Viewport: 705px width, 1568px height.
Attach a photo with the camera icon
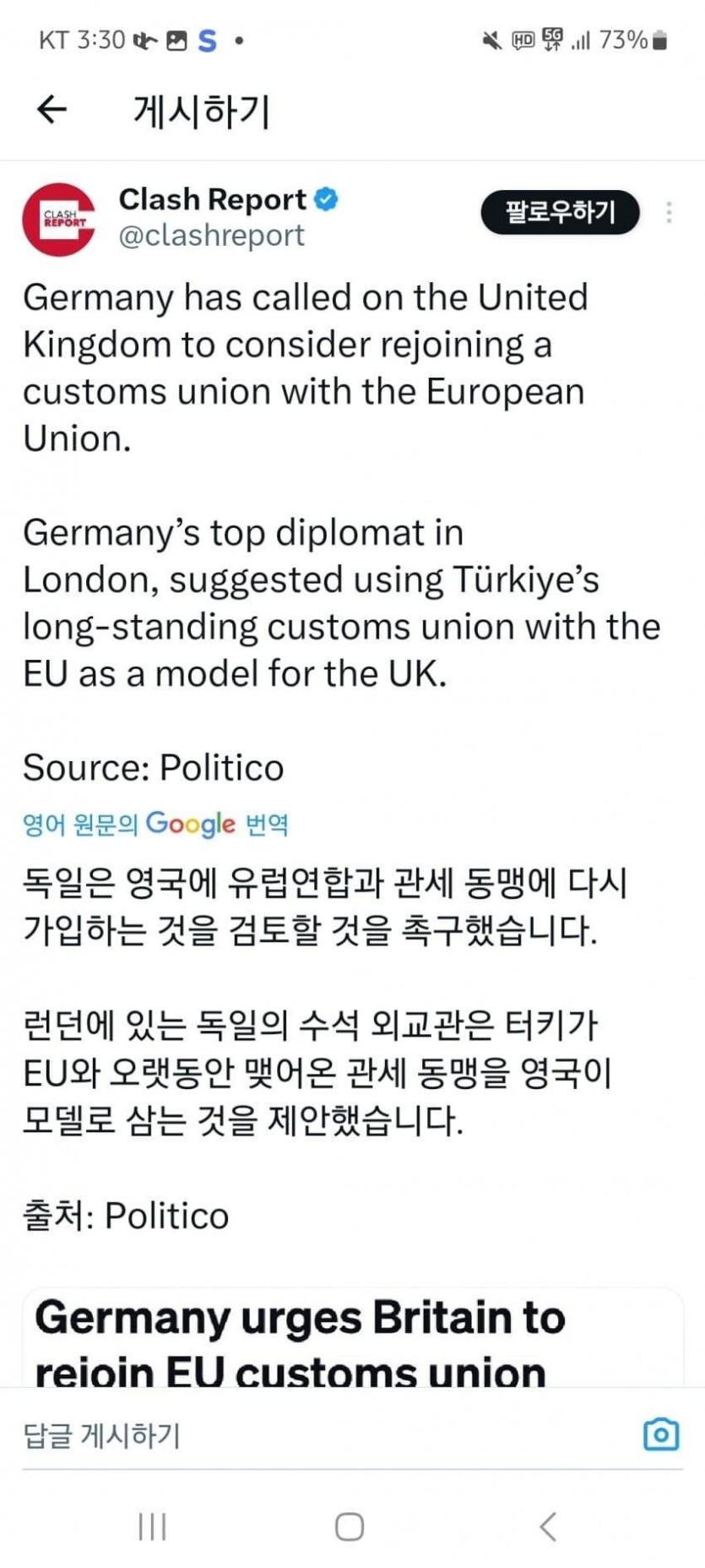pos(660,1435)
